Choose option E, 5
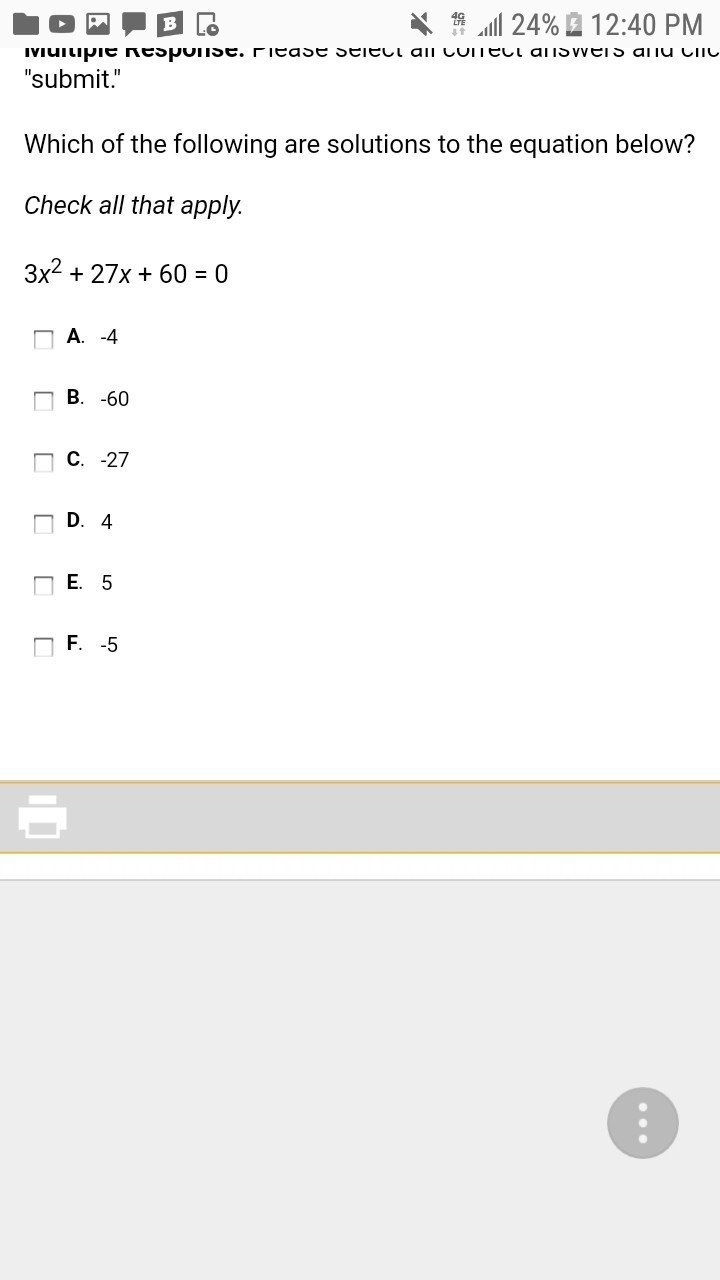 pos(43,585)
